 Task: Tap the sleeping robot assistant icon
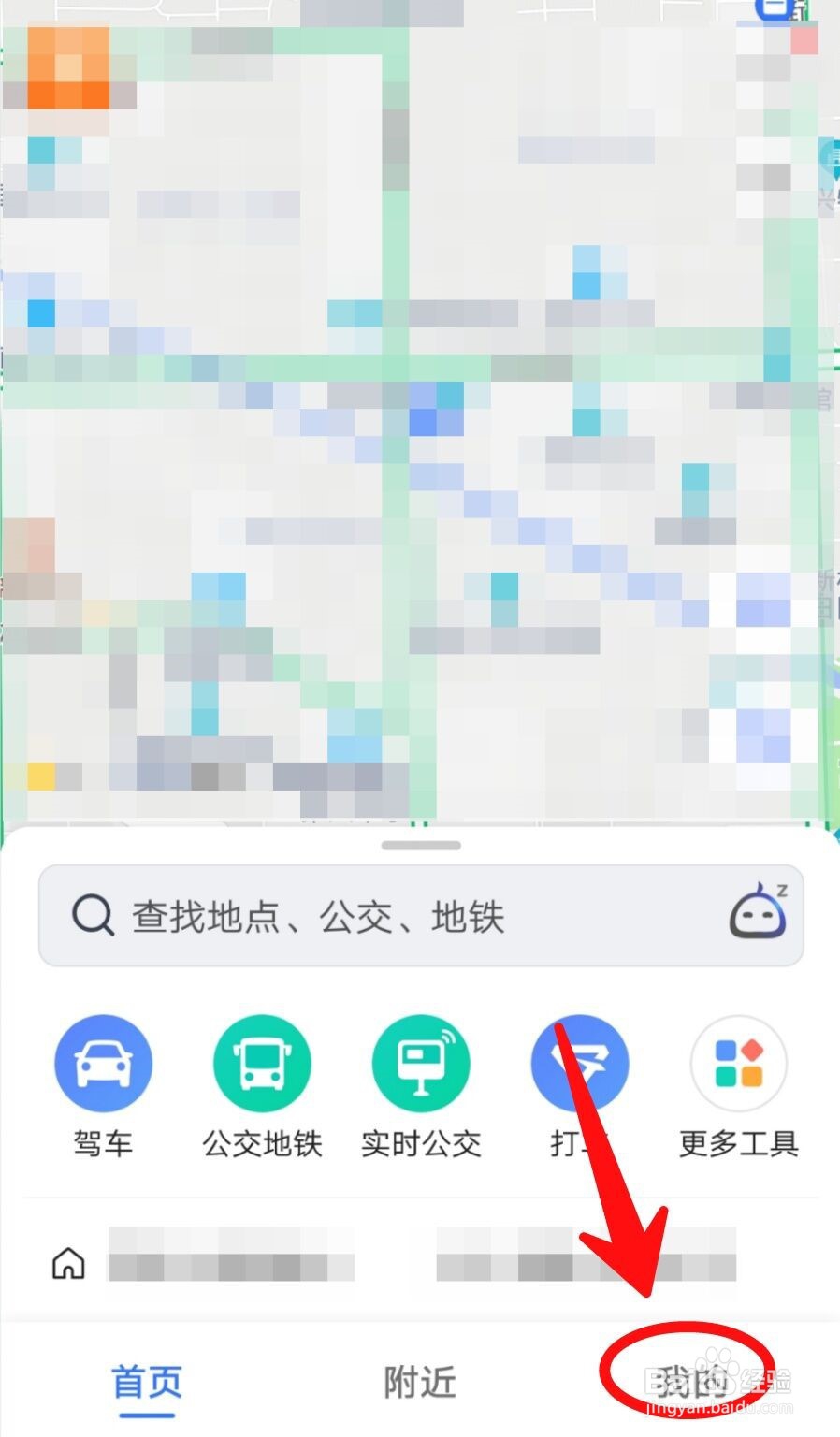[758, 914]
